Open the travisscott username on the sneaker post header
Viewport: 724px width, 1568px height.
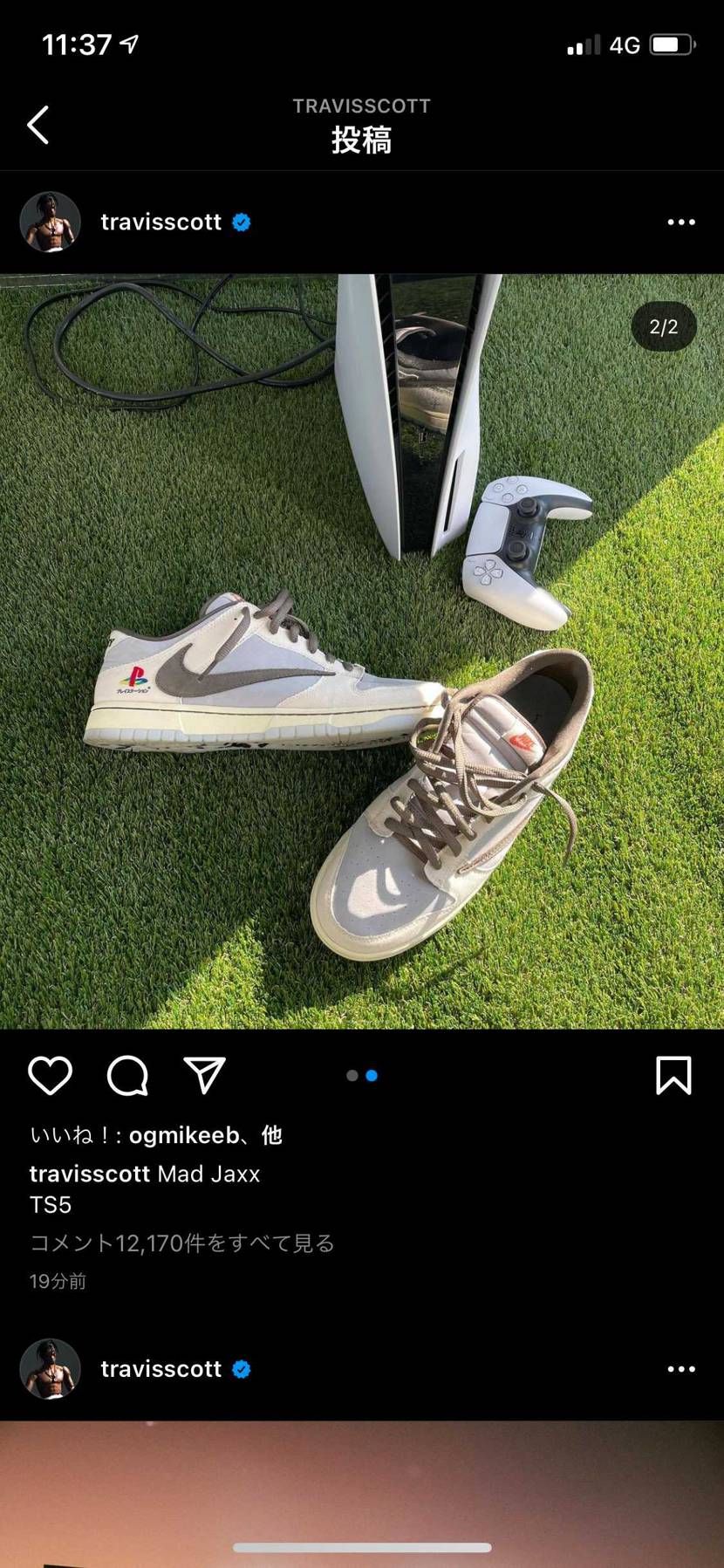[x=161, y=223]
